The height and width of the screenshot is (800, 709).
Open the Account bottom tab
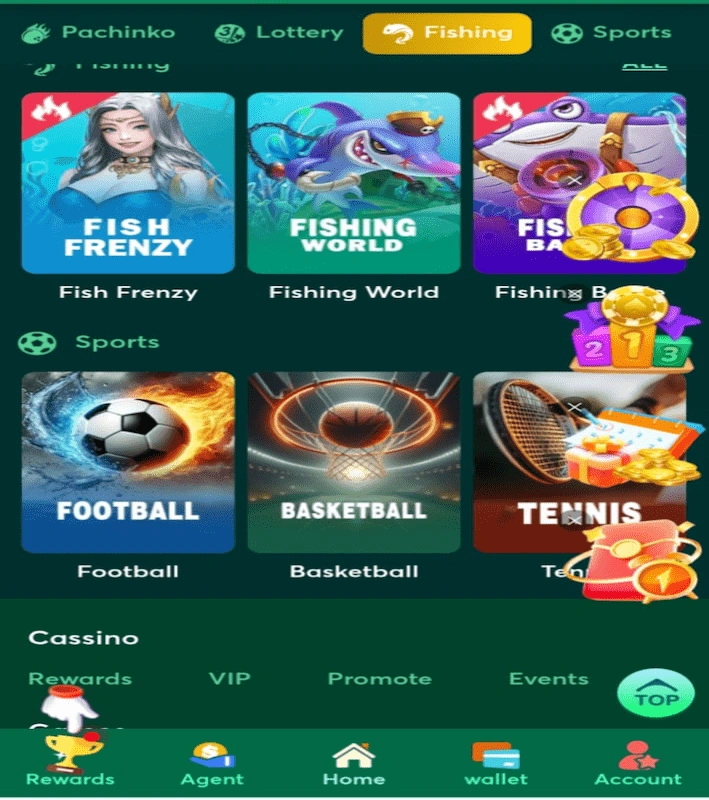point(637,763)
